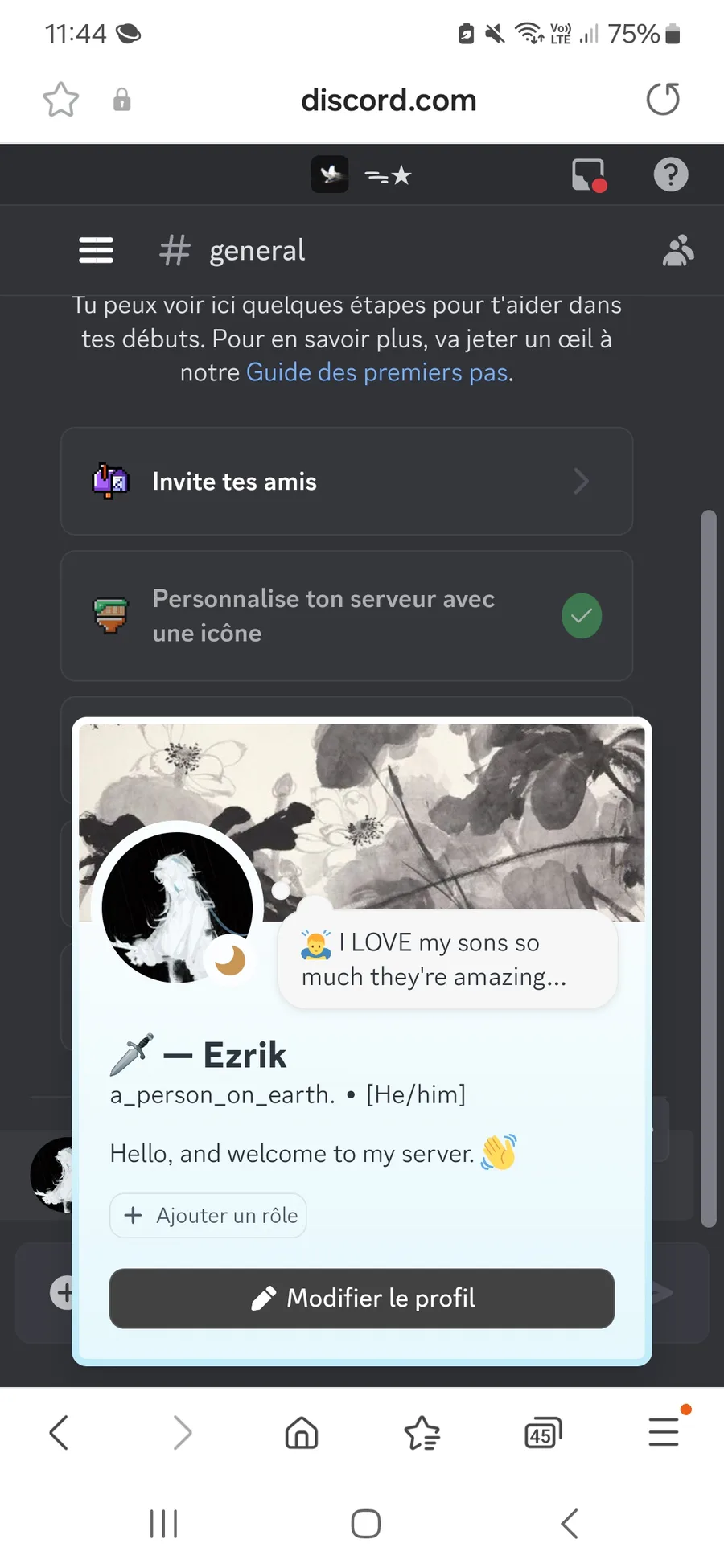724x1568 pixels.
Task: Open the Invite tes amis row
Action: [347, 482]
